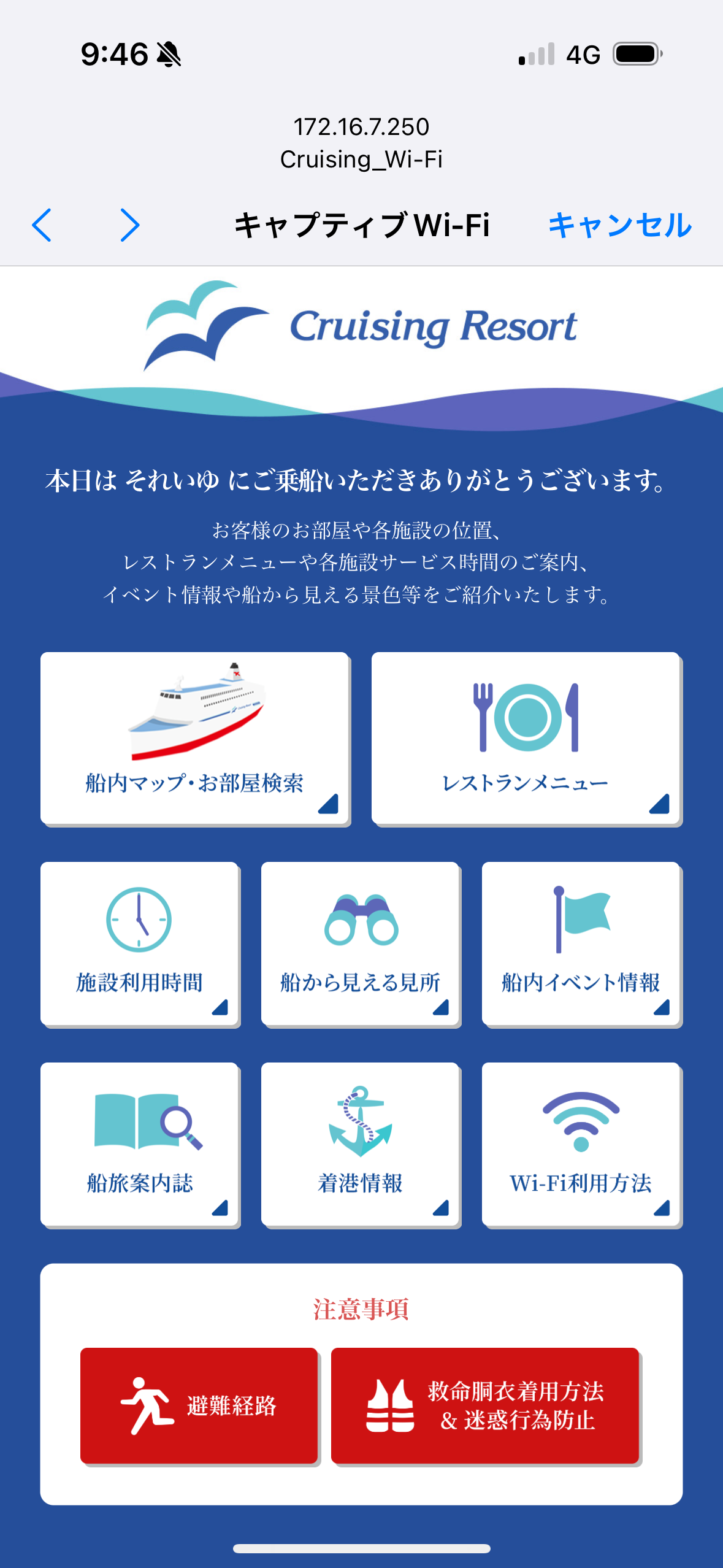This screenshot has width=723, height=1568.
Task: Go back in the captive Wi-Fi browser
Action: (x=42, y=225)
